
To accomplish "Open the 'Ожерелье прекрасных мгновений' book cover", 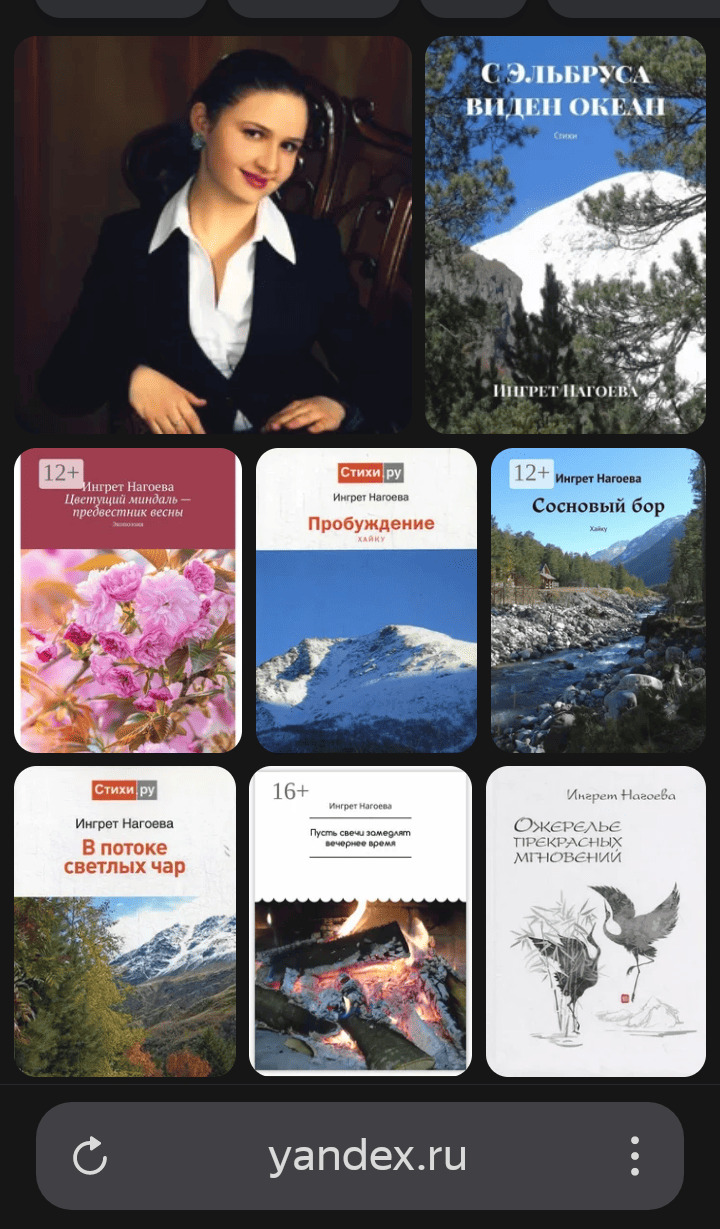I will click(x=596, y=921).
